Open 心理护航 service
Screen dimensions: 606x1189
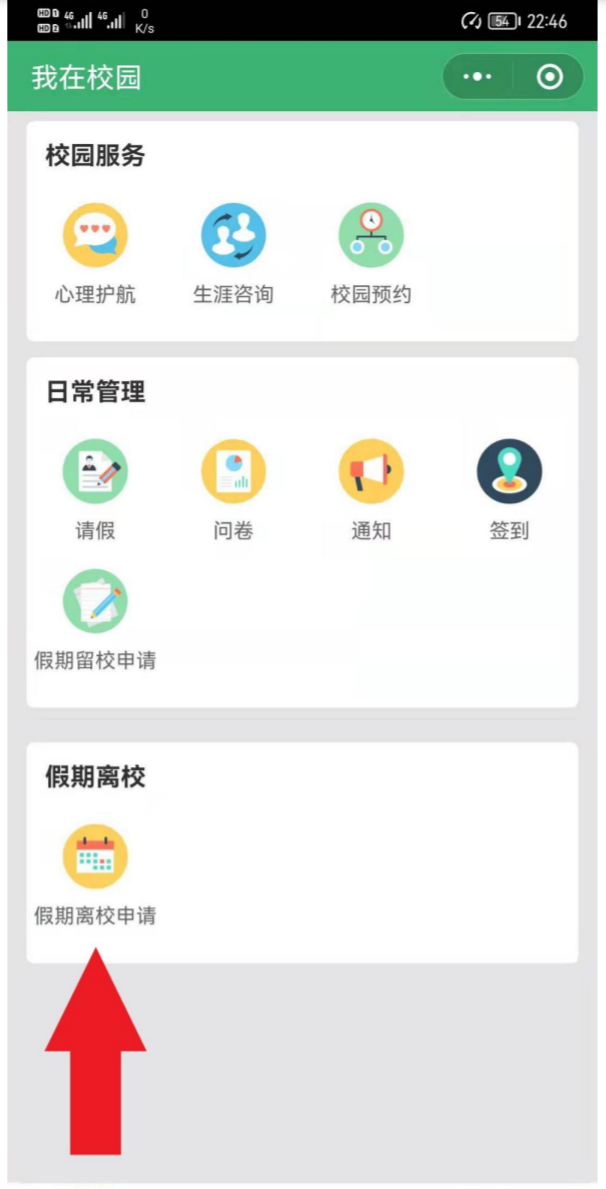[95, 236]
